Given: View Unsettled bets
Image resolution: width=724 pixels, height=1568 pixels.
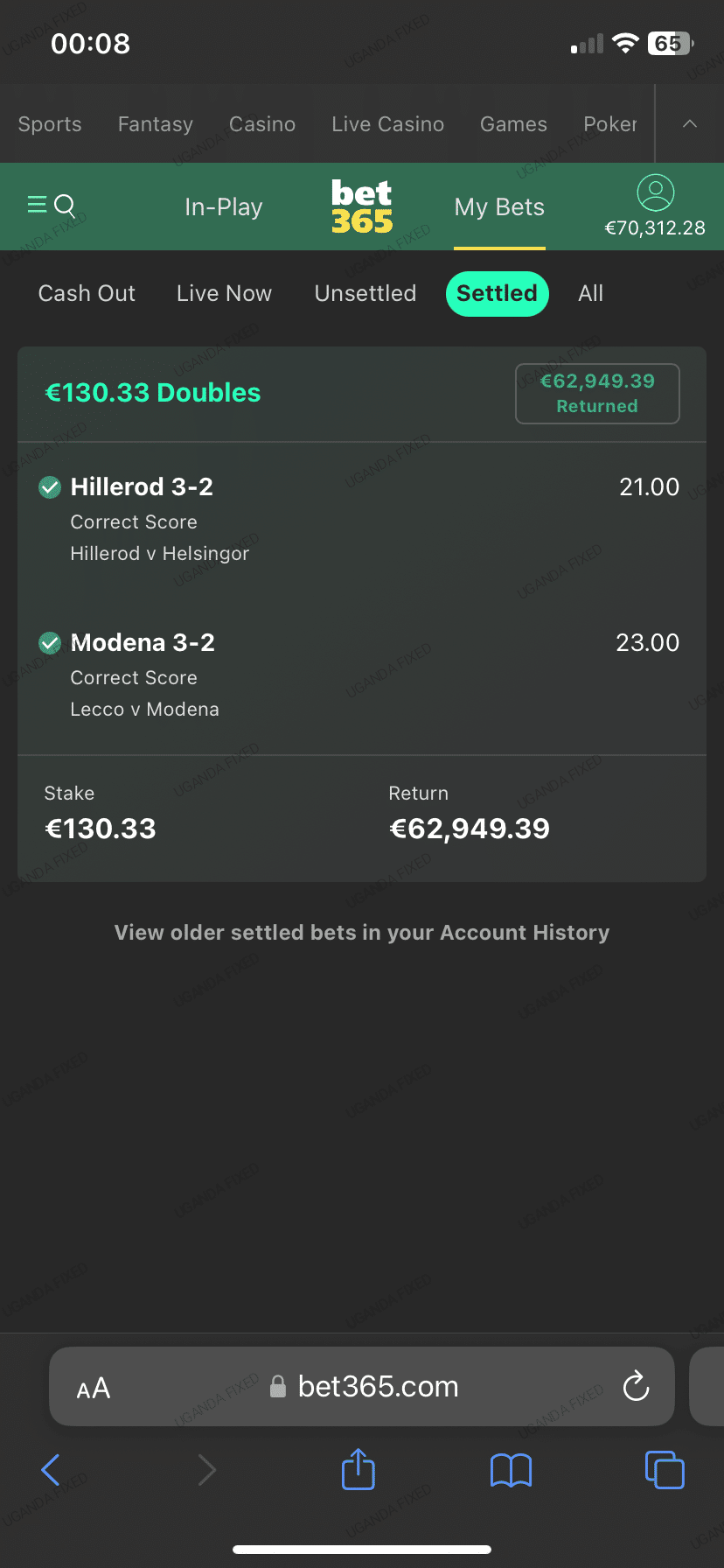Looking at the screenshot, I should point(365,293).
